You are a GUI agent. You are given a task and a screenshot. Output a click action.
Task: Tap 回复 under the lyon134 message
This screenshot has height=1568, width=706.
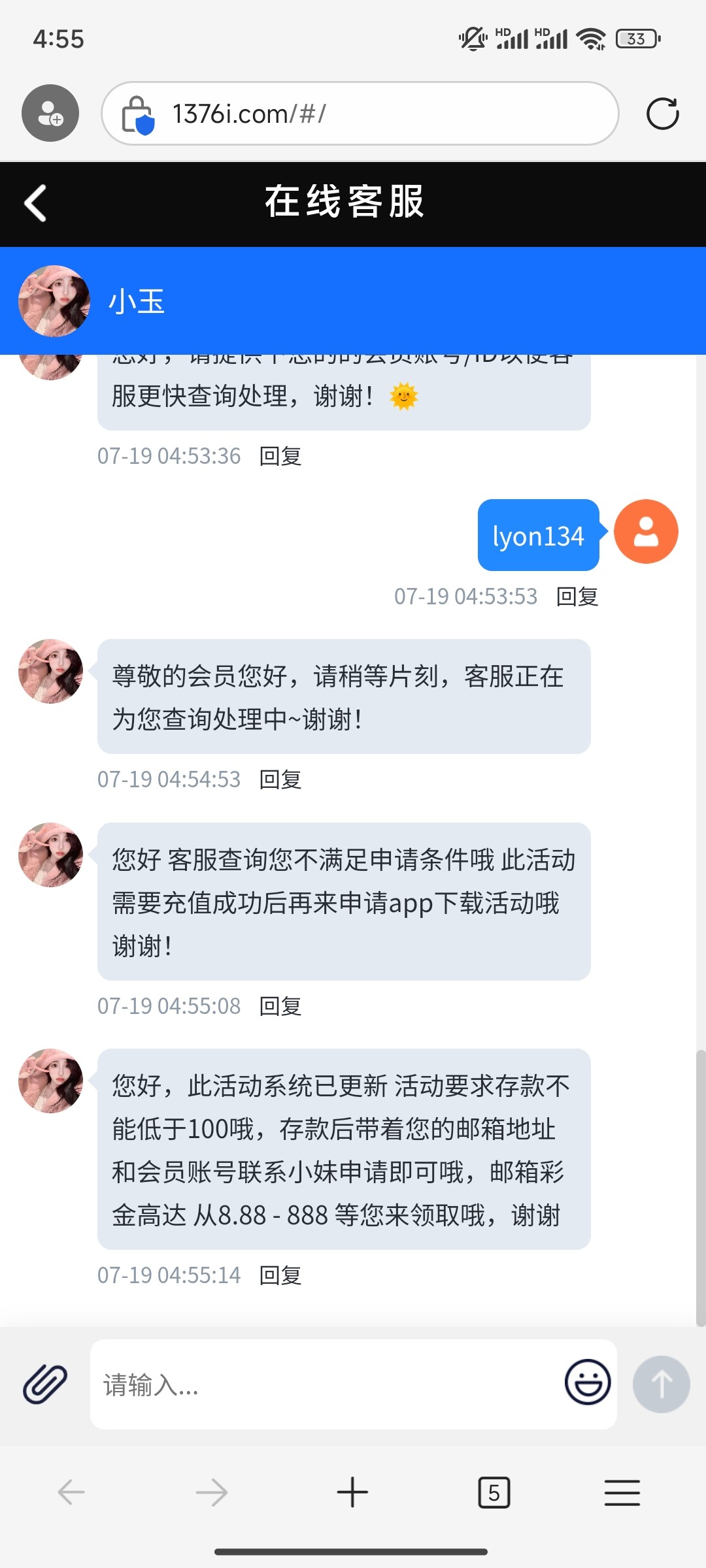click(x=577, y=596)
